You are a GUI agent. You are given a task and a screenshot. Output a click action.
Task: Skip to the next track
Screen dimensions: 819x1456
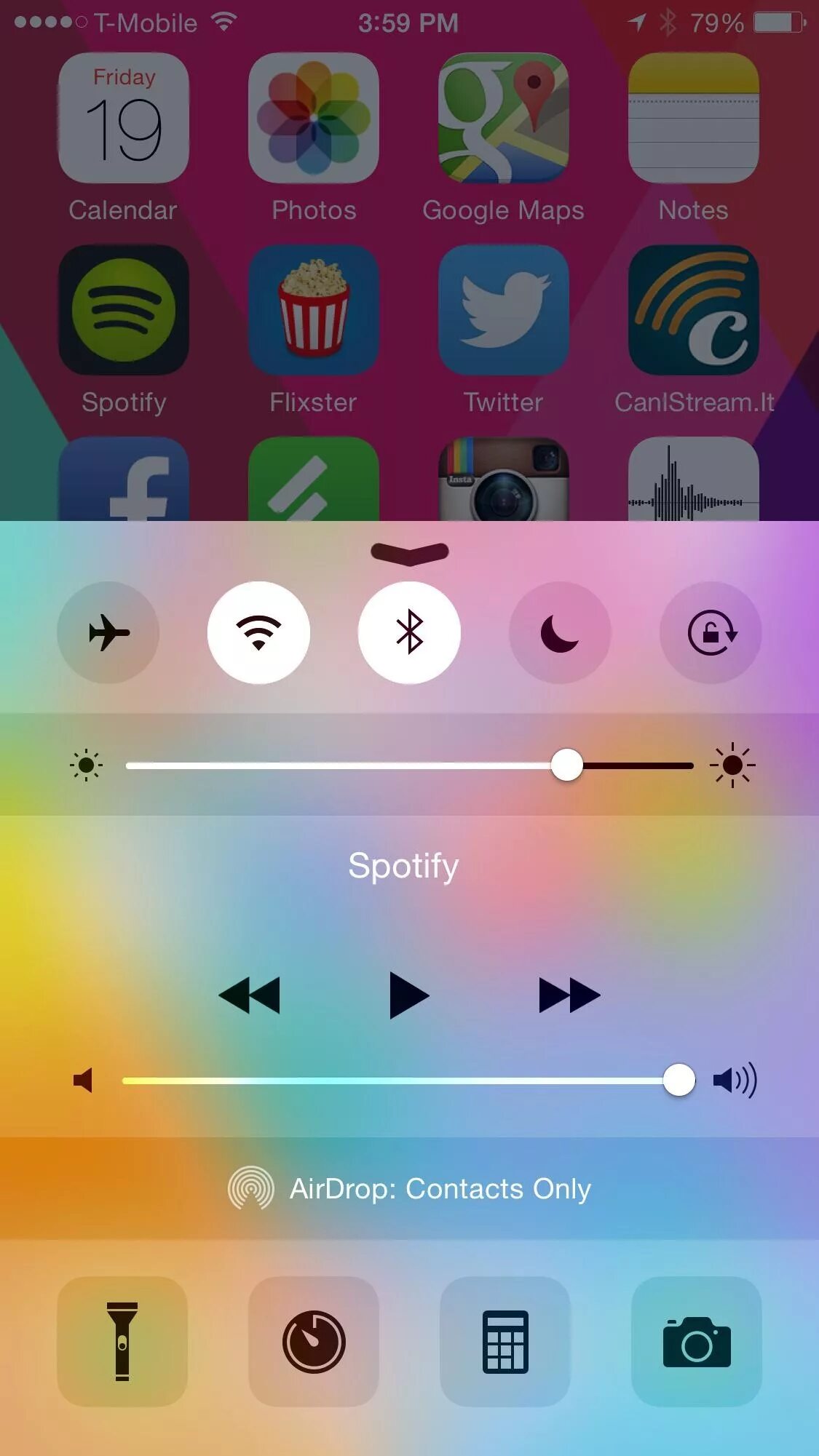click(x=569, y=995)
